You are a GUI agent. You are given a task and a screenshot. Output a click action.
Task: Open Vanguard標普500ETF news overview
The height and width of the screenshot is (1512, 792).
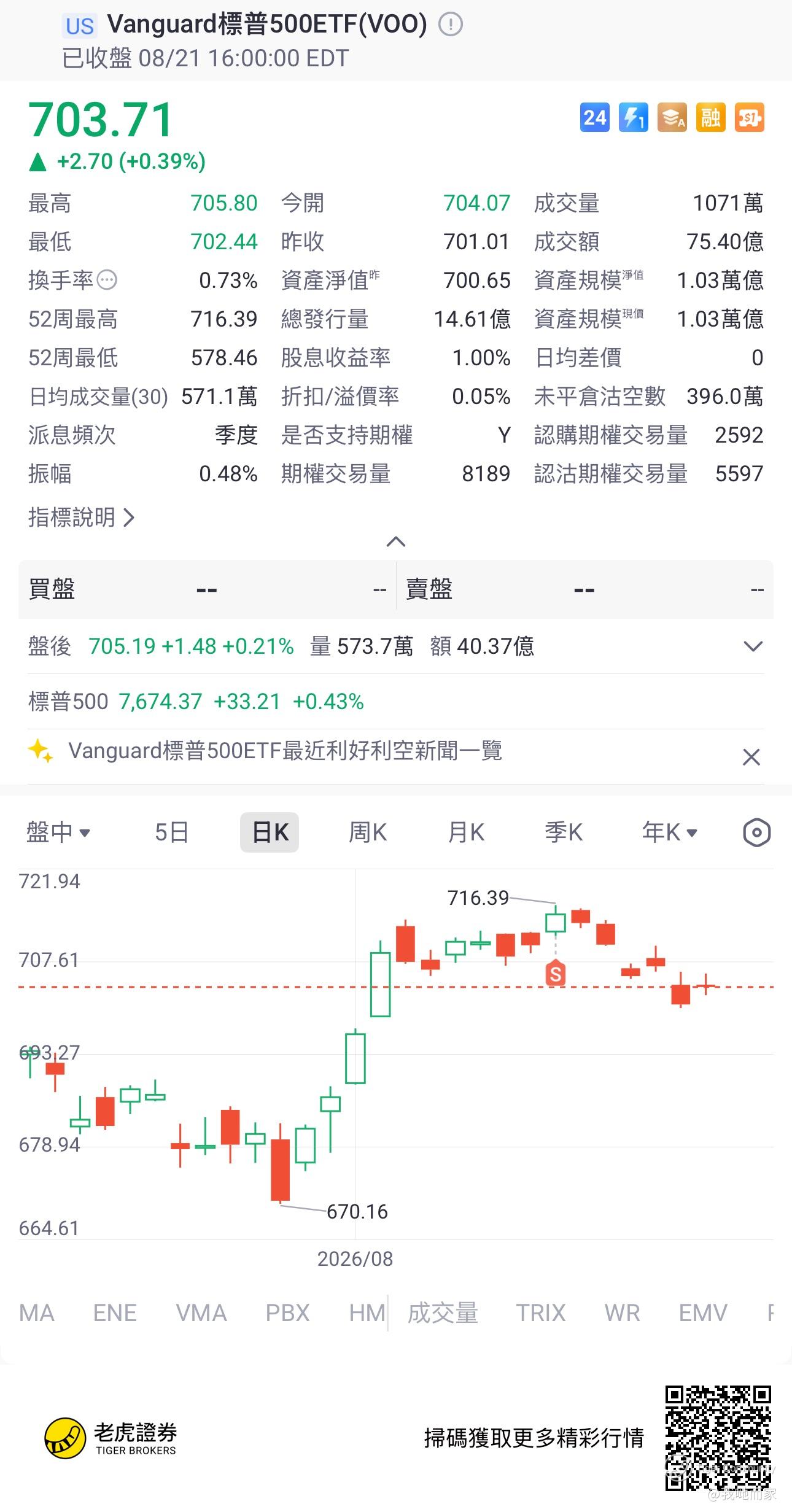click(285, 750)
